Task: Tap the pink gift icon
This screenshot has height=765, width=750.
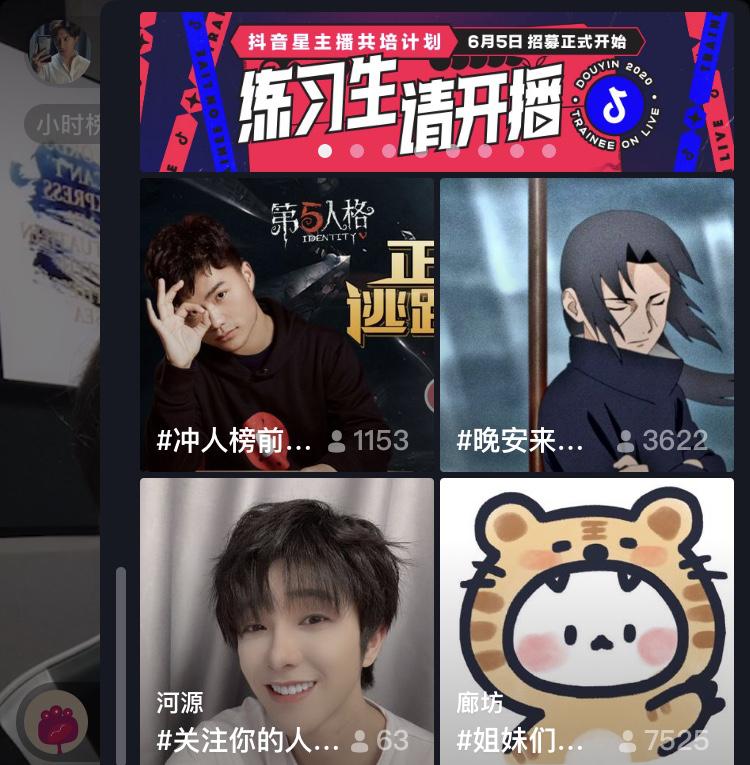Action: click(x=59, y=724)
